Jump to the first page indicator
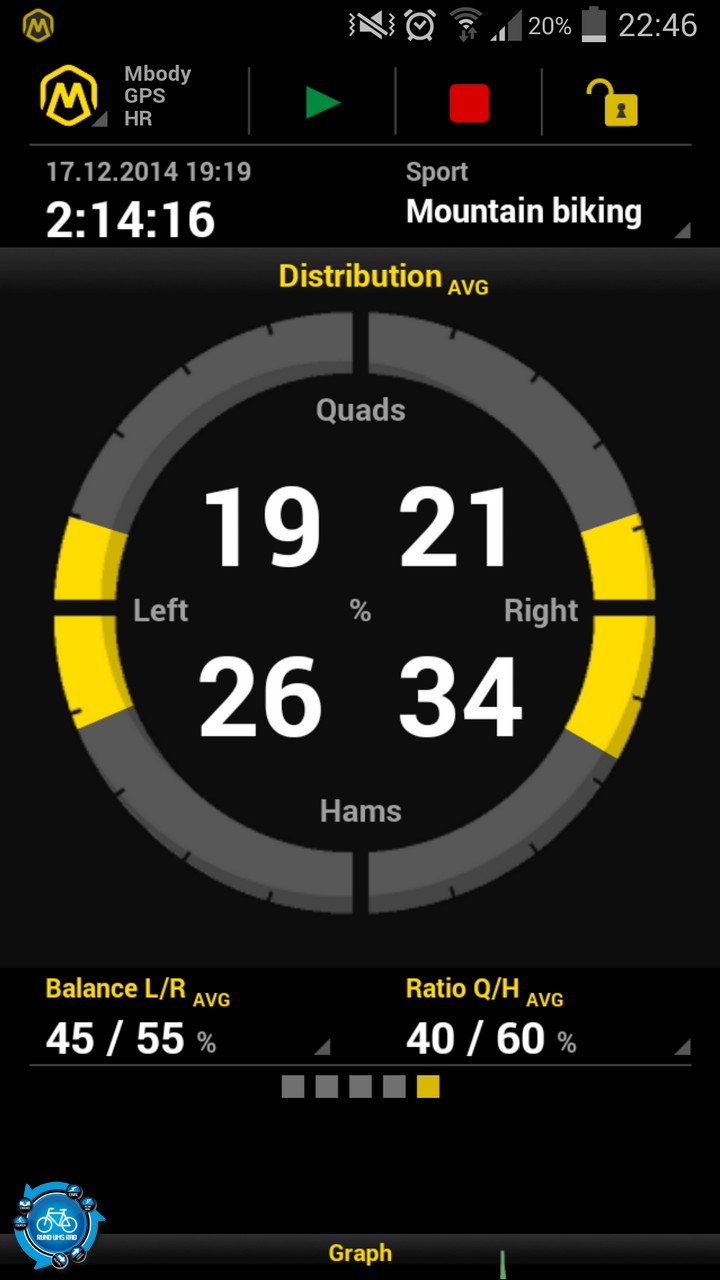The width and height of the screenshot is (720, 1280). [293, 1086]
